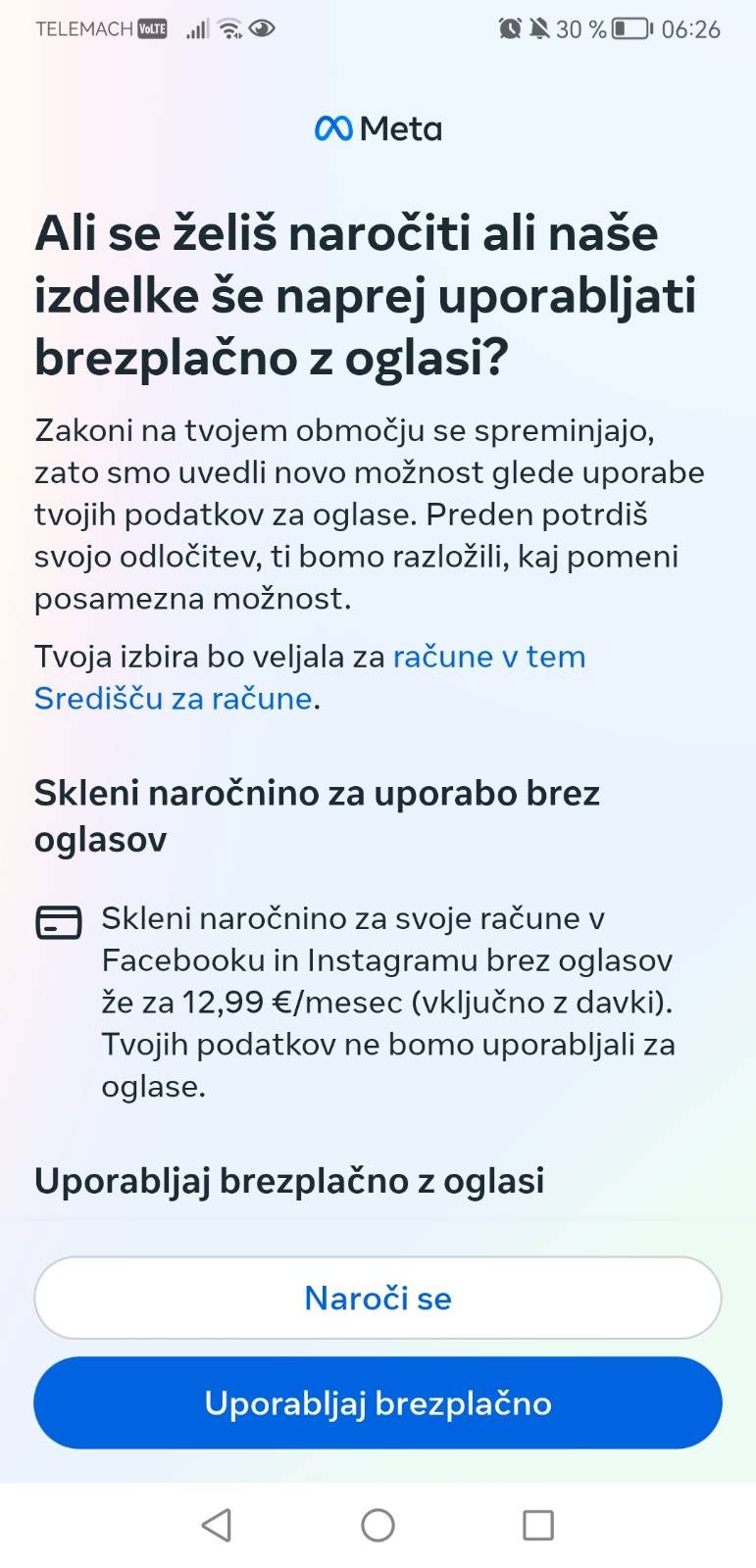Open the račune v tem Središču za račune link
Screen dimensions: 756x1568
(x=488, y=657)
